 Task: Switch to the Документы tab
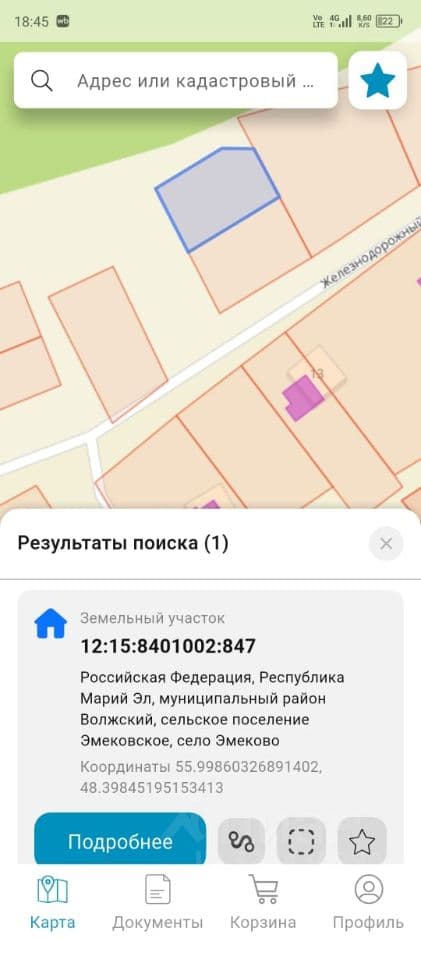(x=157, y=903)
